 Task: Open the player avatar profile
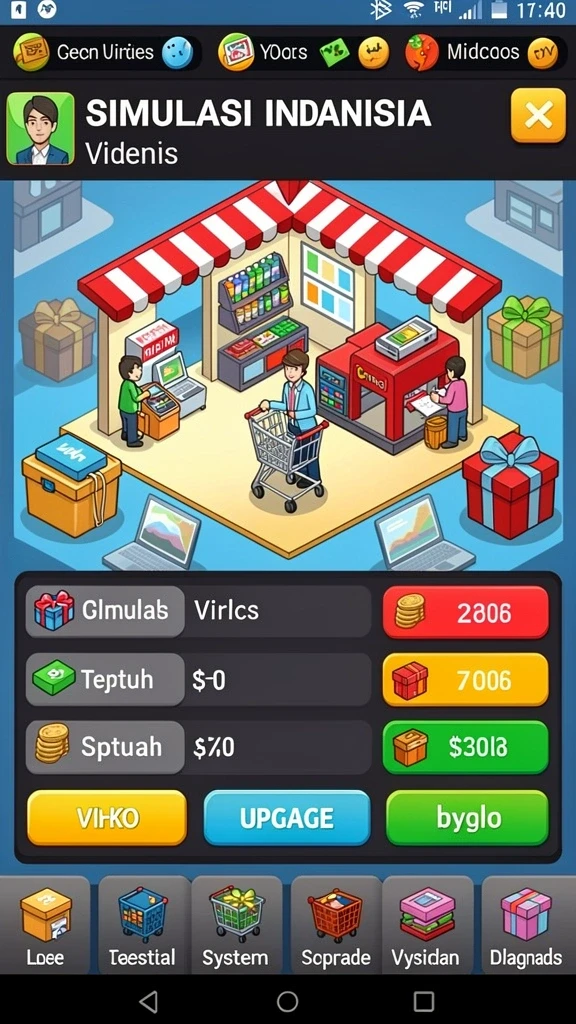click(x=40, y=129)
